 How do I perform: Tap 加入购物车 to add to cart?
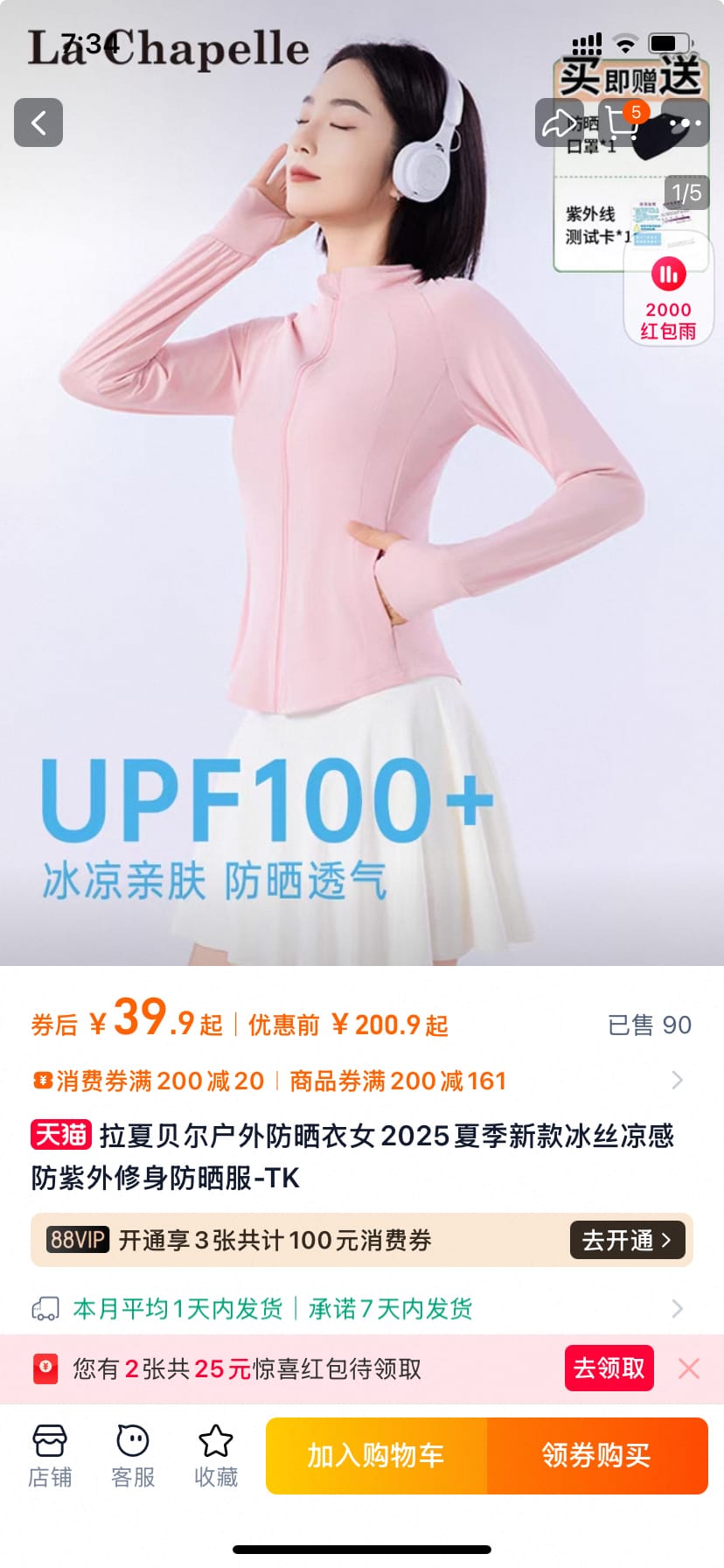coord(376,1455)
